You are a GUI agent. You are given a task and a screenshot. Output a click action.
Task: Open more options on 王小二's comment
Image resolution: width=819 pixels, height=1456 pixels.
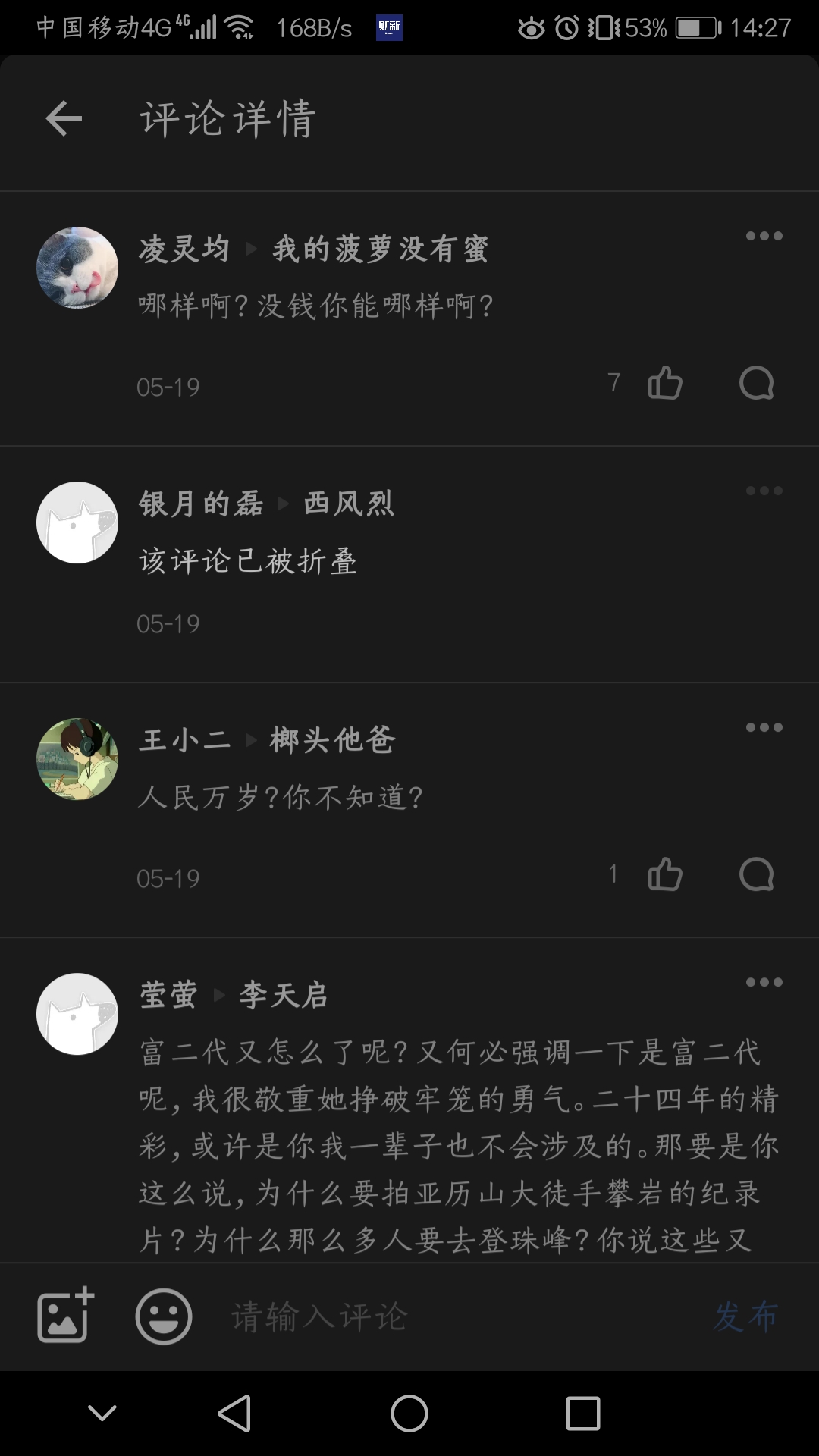(x=764, y=727)
